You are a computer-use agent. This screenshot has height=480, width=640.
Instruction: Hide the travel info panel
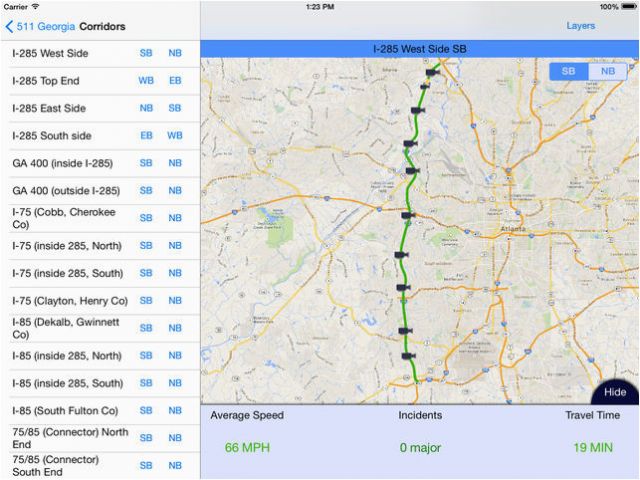[615, 392]
